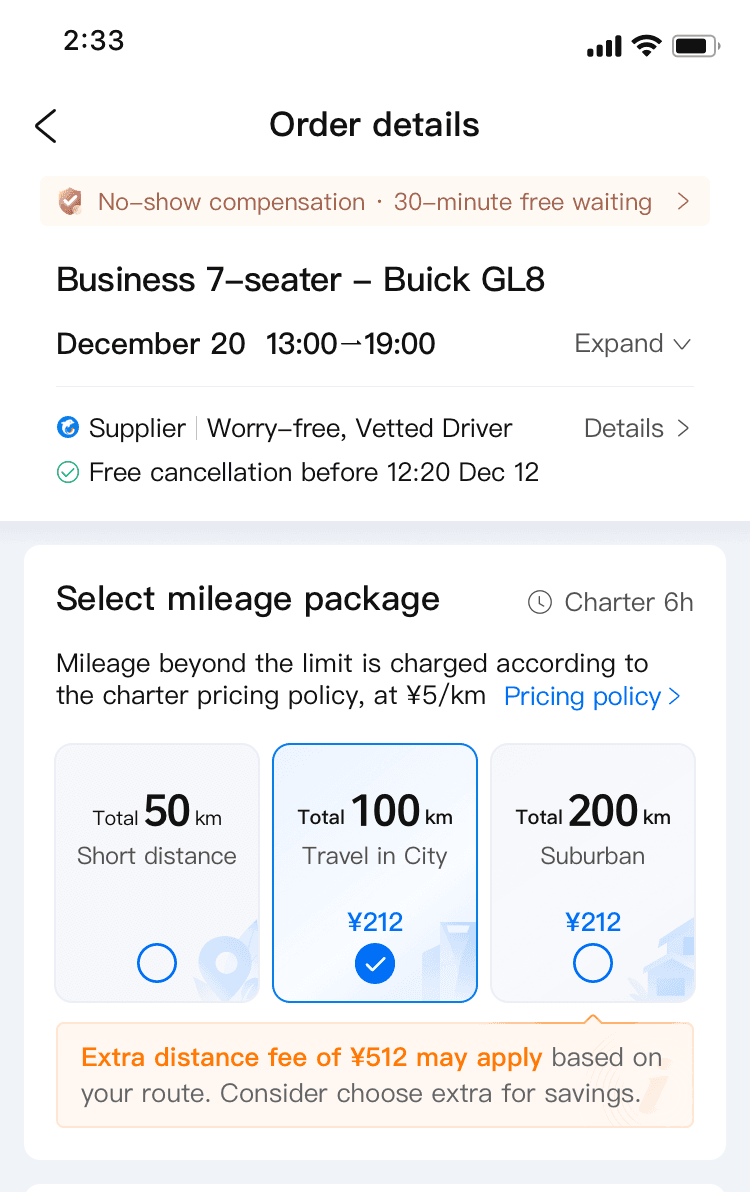Open supplier Details
750x1192 pixels.
coord(637,429)
